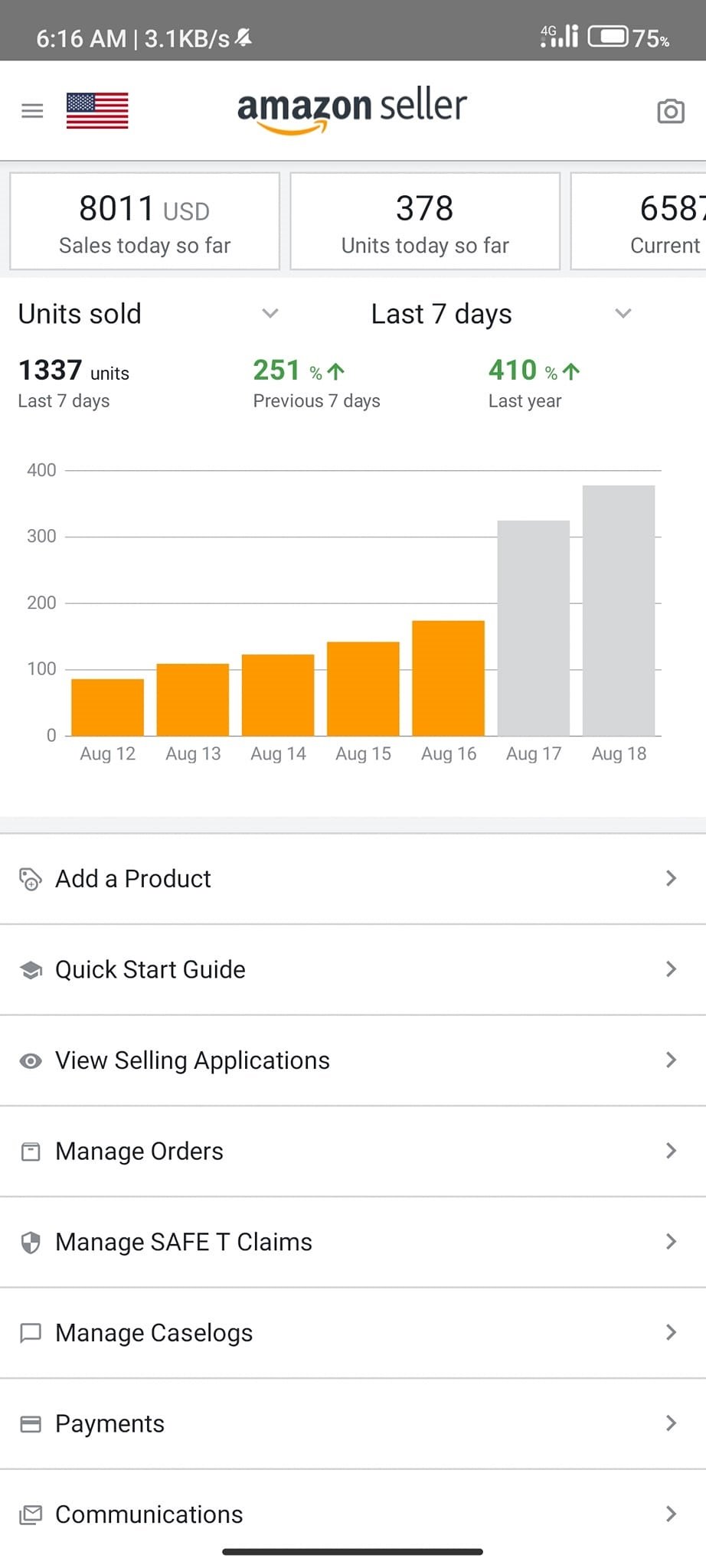Open Manage SAFE T Claims
The height and width of the screenshot is (1568, 706).
[x=352, y=1242]
